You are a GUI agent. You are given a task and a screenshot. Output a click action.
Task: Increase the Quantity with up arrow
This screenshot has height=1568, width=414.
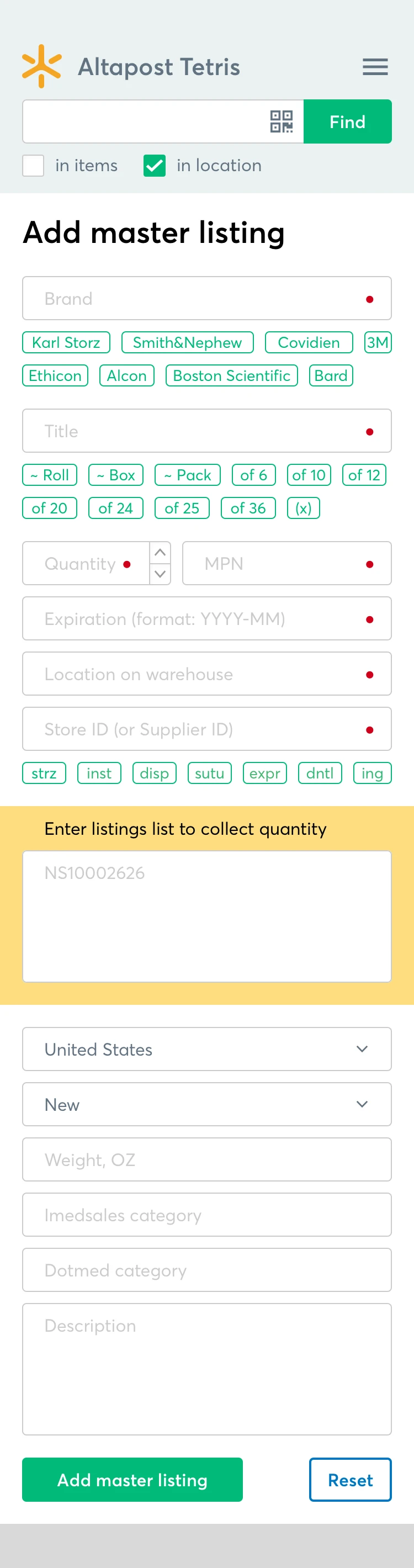160,553
